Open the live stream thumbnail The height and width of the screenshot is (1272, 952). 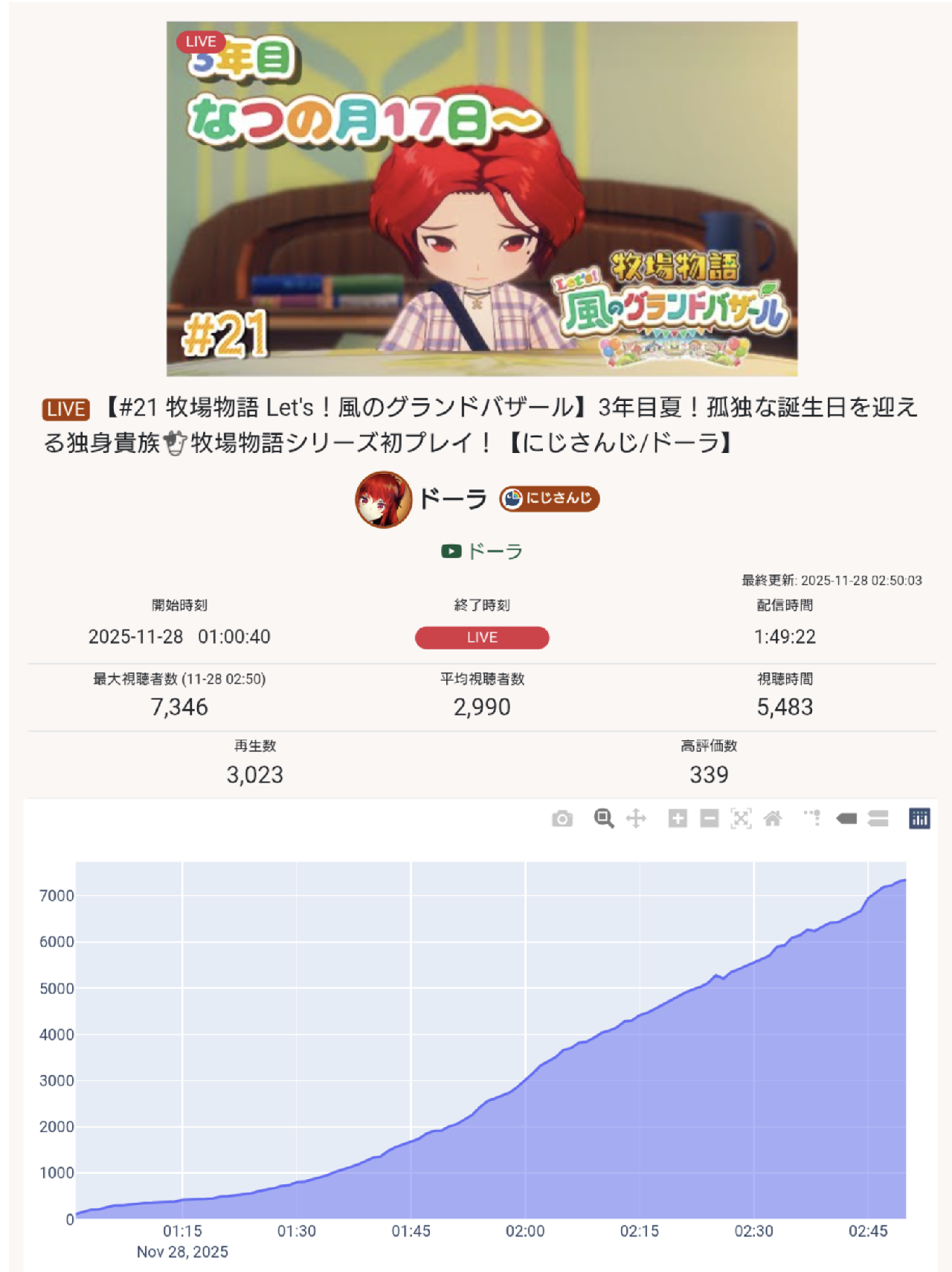tap(482, 199)
